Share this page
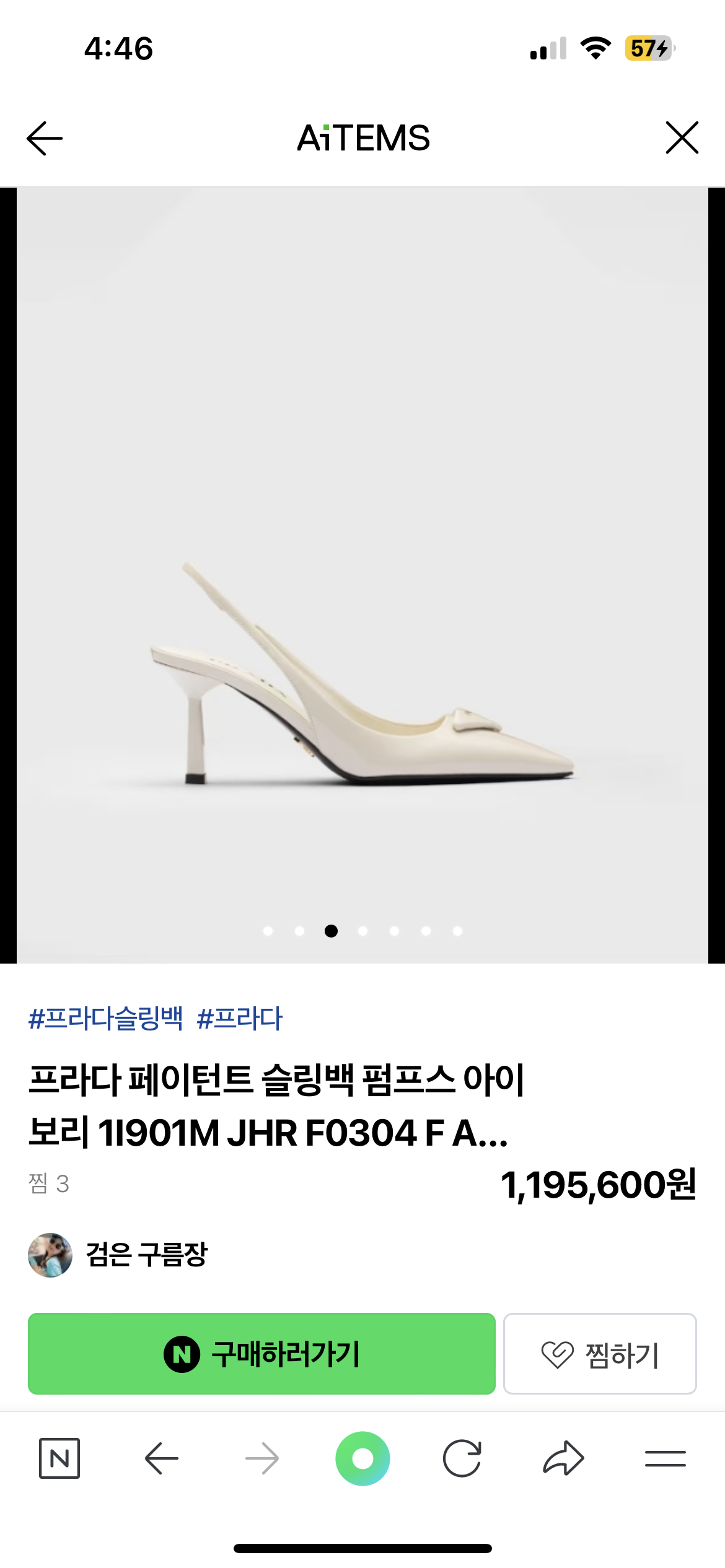 coord(563,1458)
